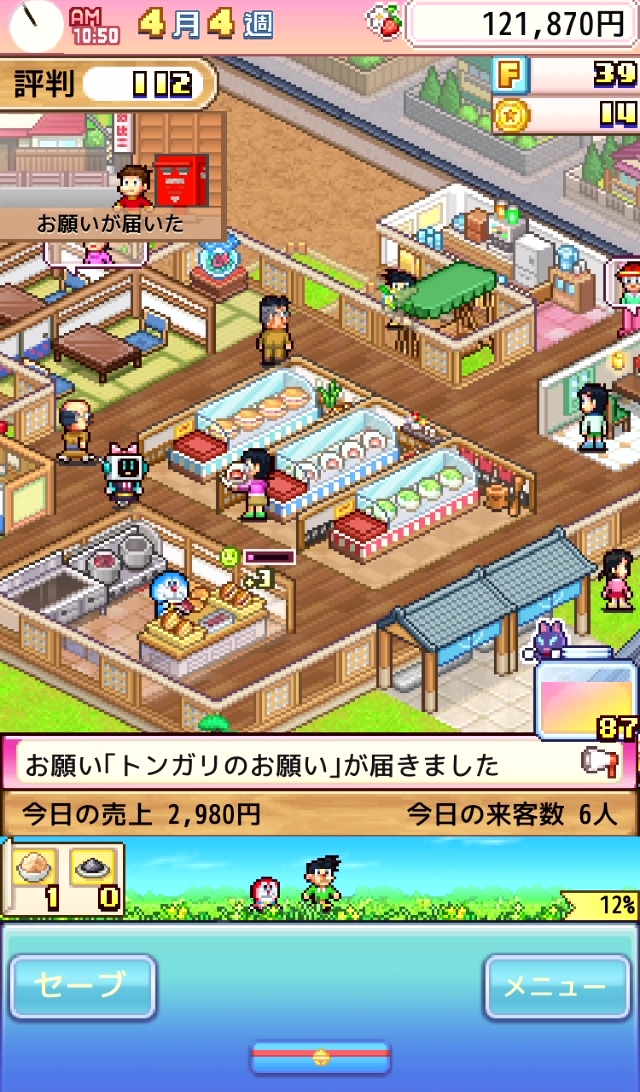The height and width of the screenshot is (1092, 640).
Task: Open the メニュー menu button
Action: [555, 986]
